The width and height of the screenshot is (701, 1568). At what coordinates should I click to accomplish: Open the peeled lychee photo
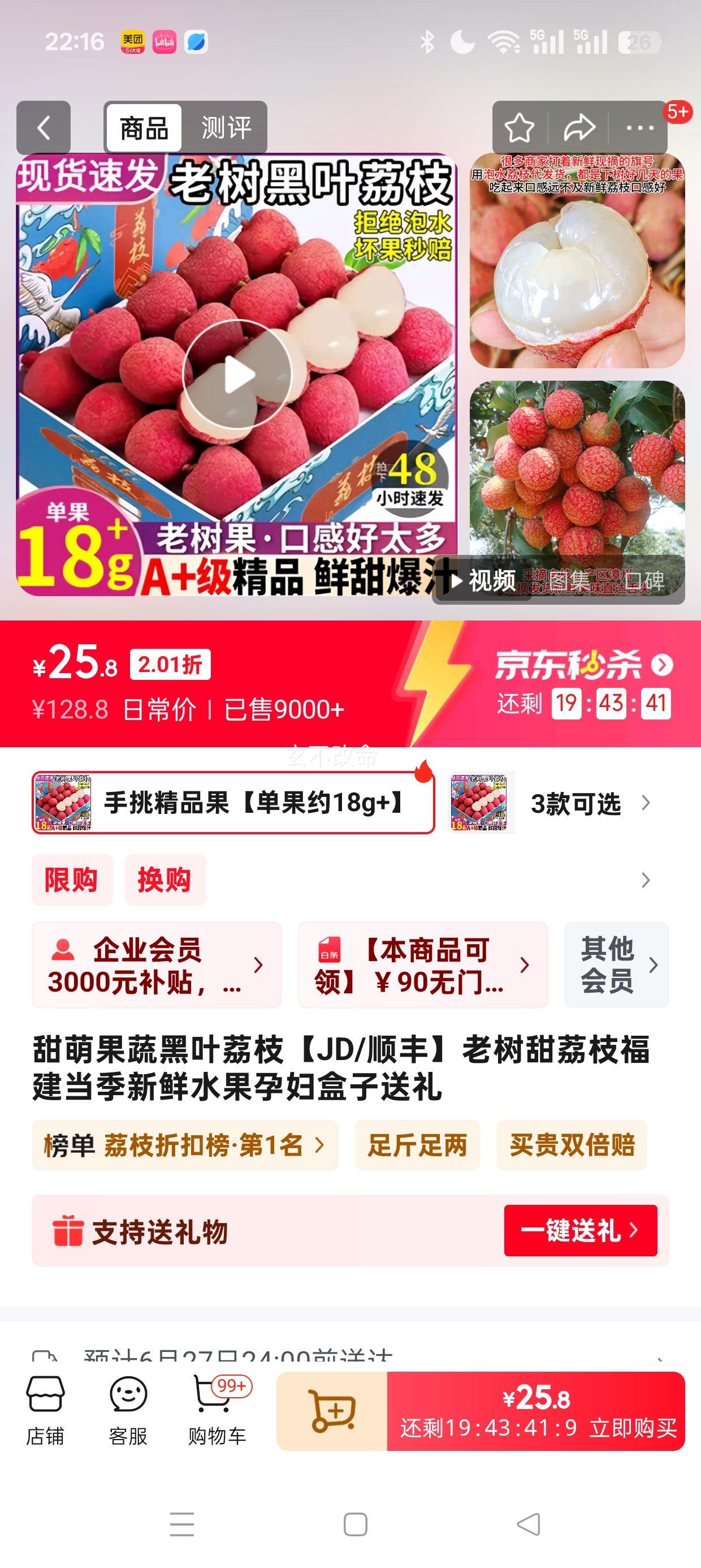pyautogui.click(x=577, y=262)
